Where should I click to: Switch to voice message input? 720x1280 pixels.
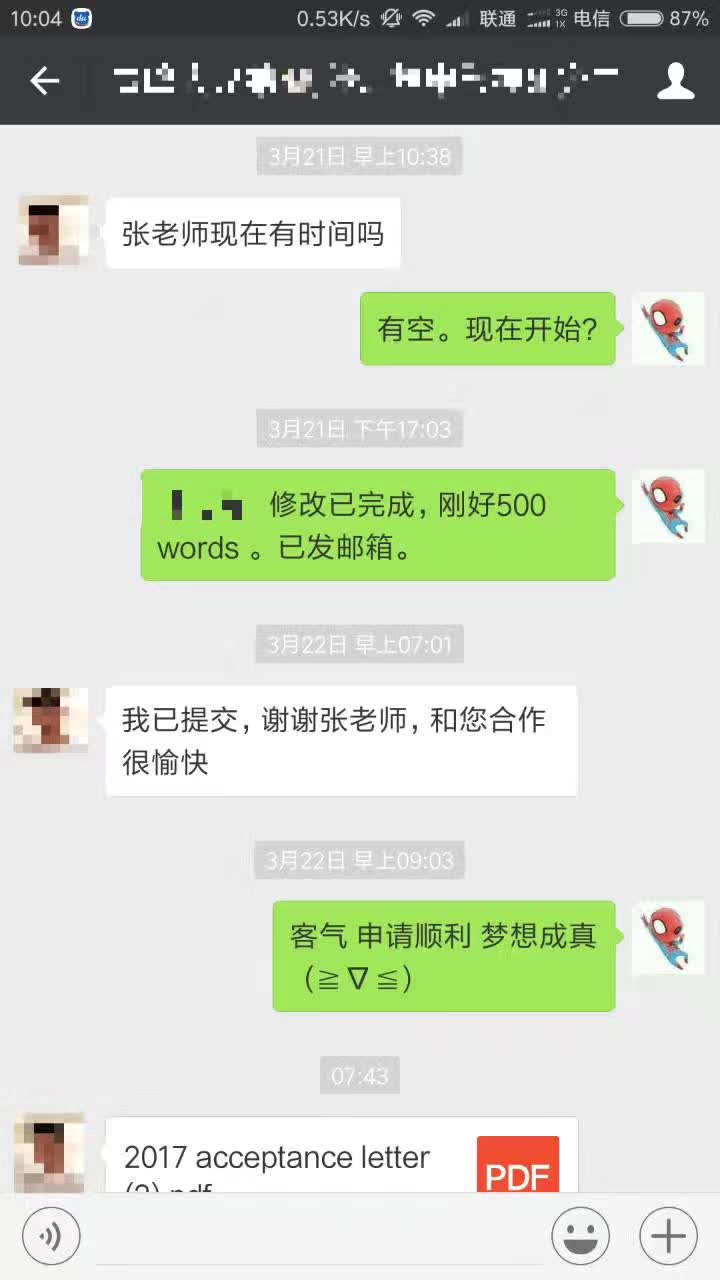(50, 1236)
